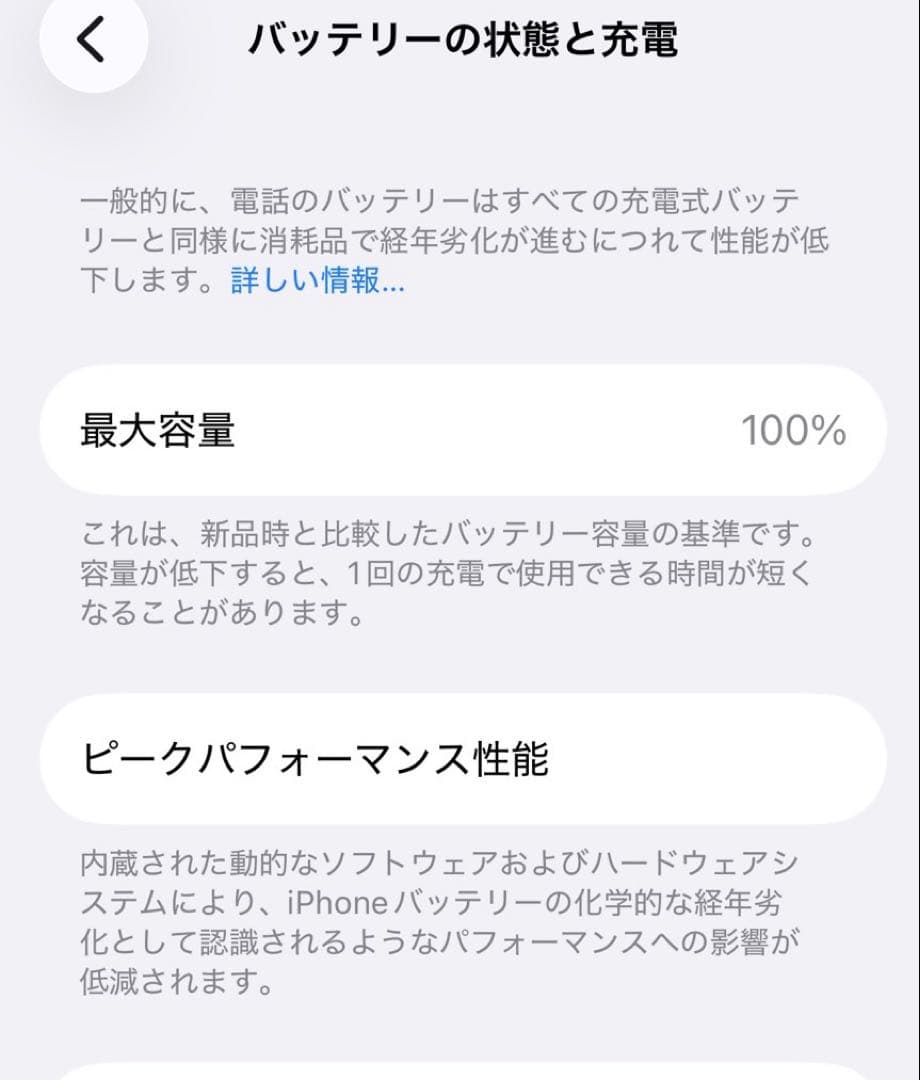Tap the partially visible card at the bottom
Image resolution: width=920 pixels, height=1080 pixels.
point(460,1070)
